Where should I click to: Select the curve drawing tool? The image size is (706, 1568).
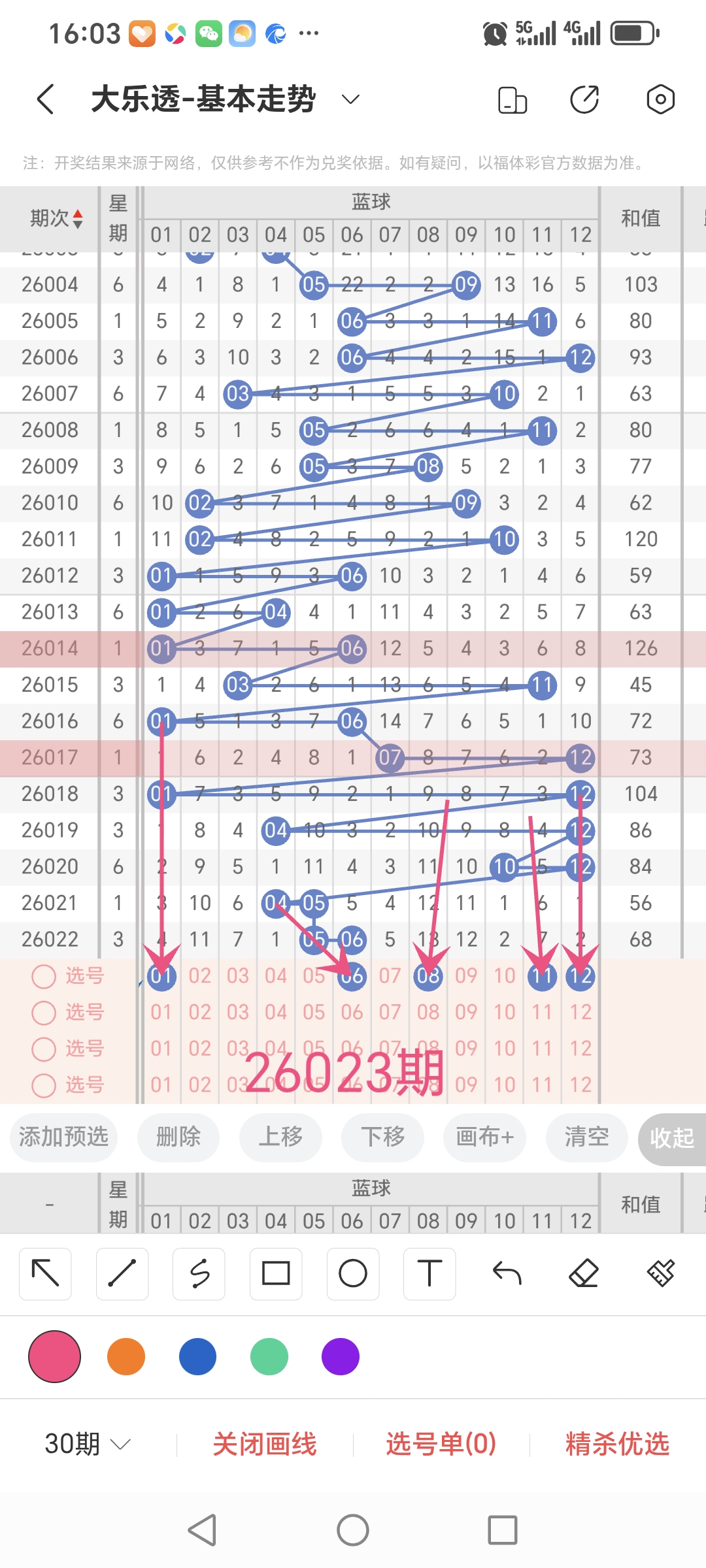199,1273
